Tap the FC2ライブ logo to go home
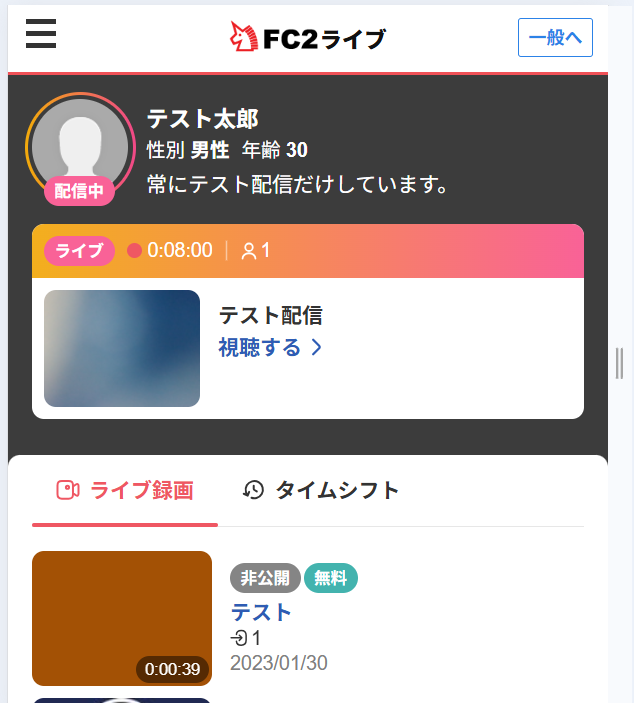634x703 pixels. (307, 39)
